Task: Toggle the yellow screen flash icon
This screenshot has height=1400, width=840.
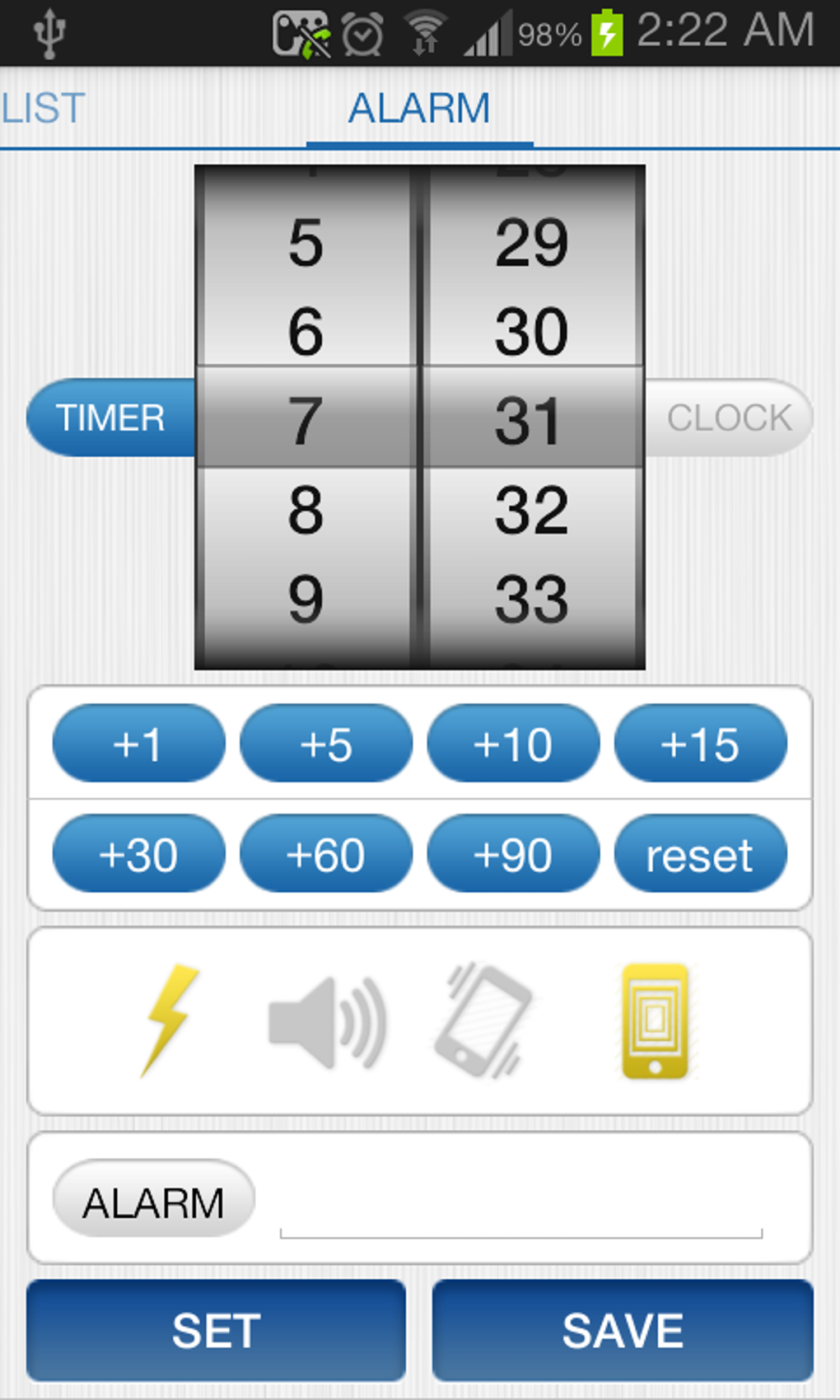Action: point(655,1021)
